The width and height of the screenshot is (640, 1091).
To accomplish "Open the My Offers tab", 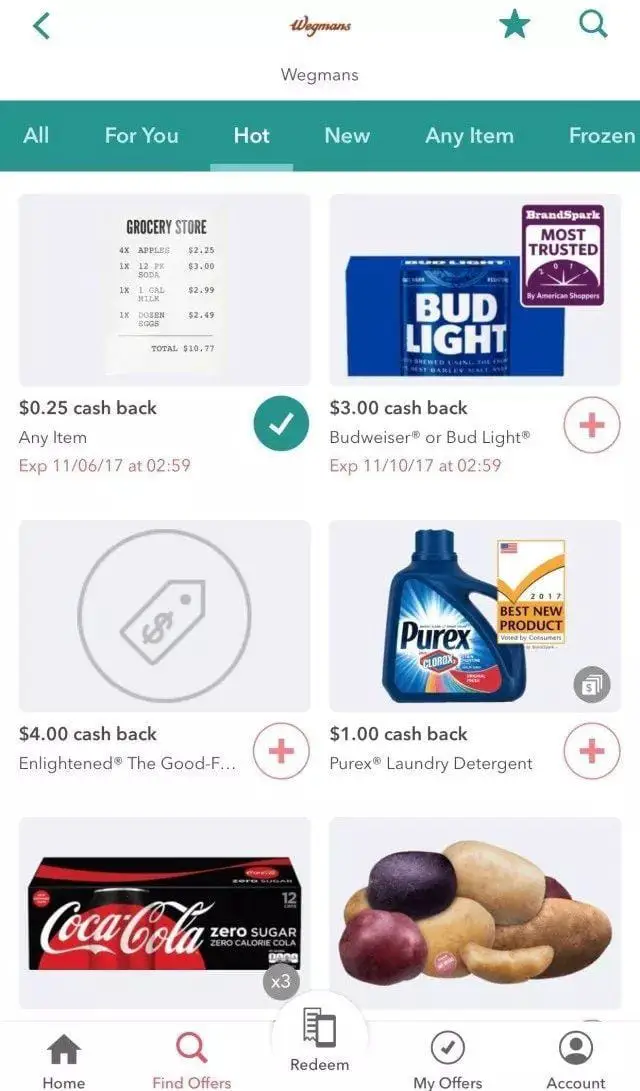I will 447,1060.
